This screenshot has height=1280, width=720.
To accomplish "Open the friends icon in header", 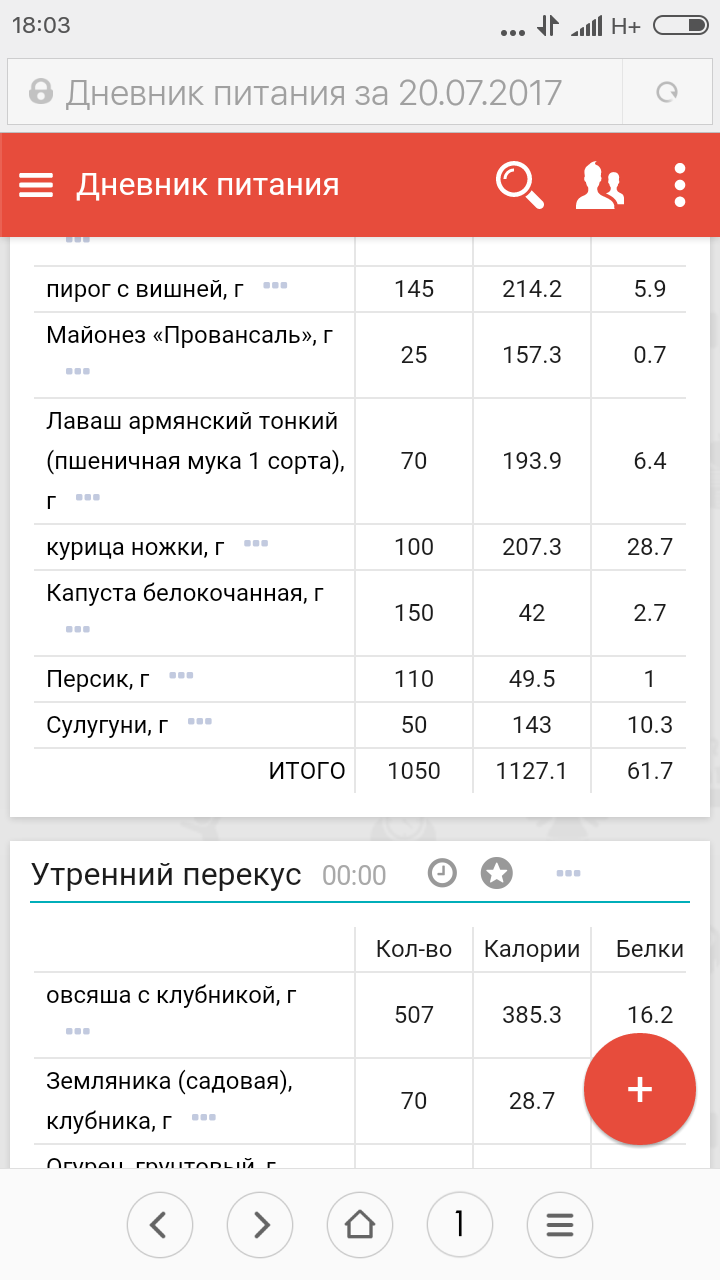I will click(599, 186).
